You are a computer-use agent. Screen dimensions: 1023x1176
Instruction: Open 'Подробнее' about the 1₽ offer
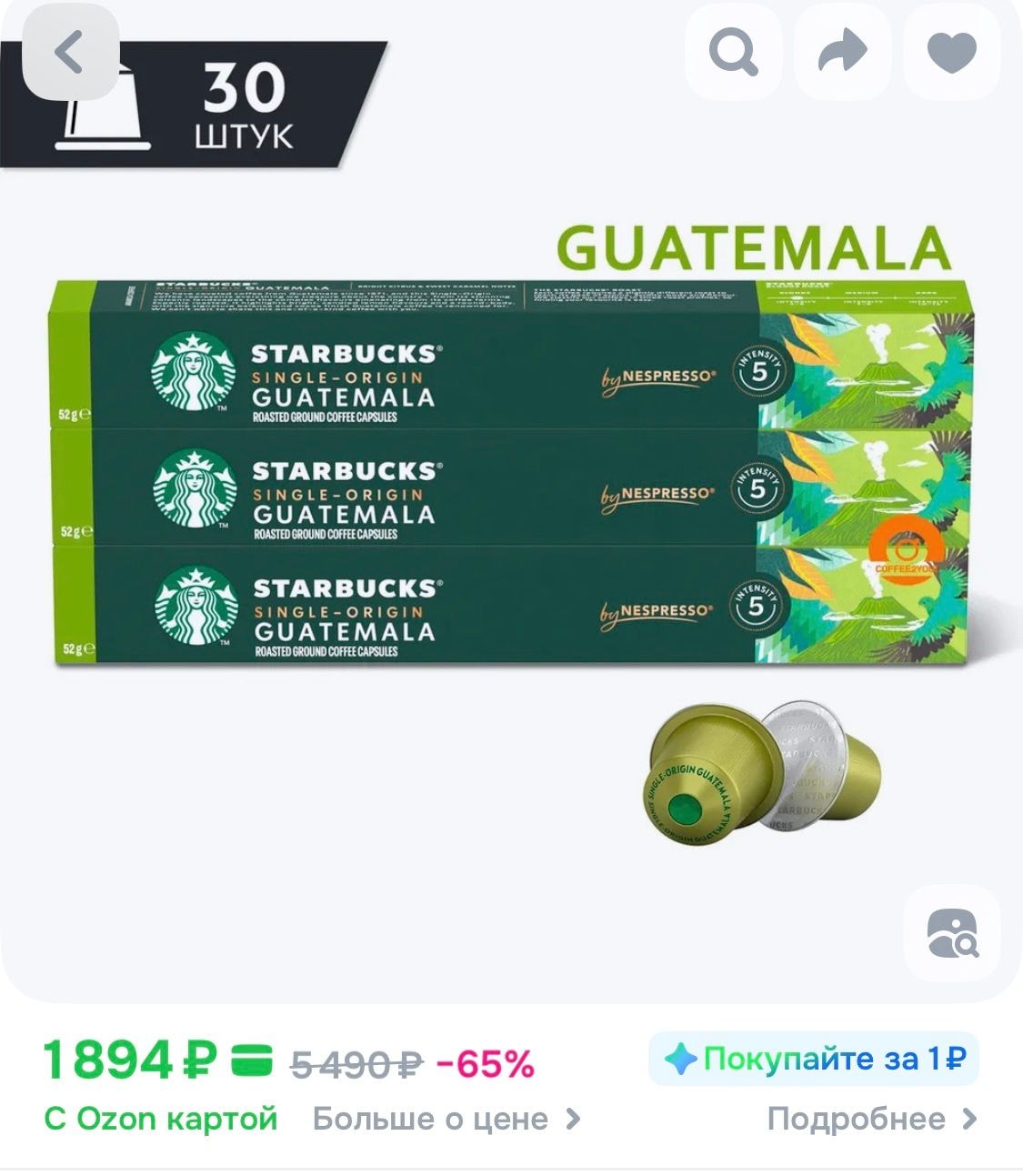(x=871, y=1119)
